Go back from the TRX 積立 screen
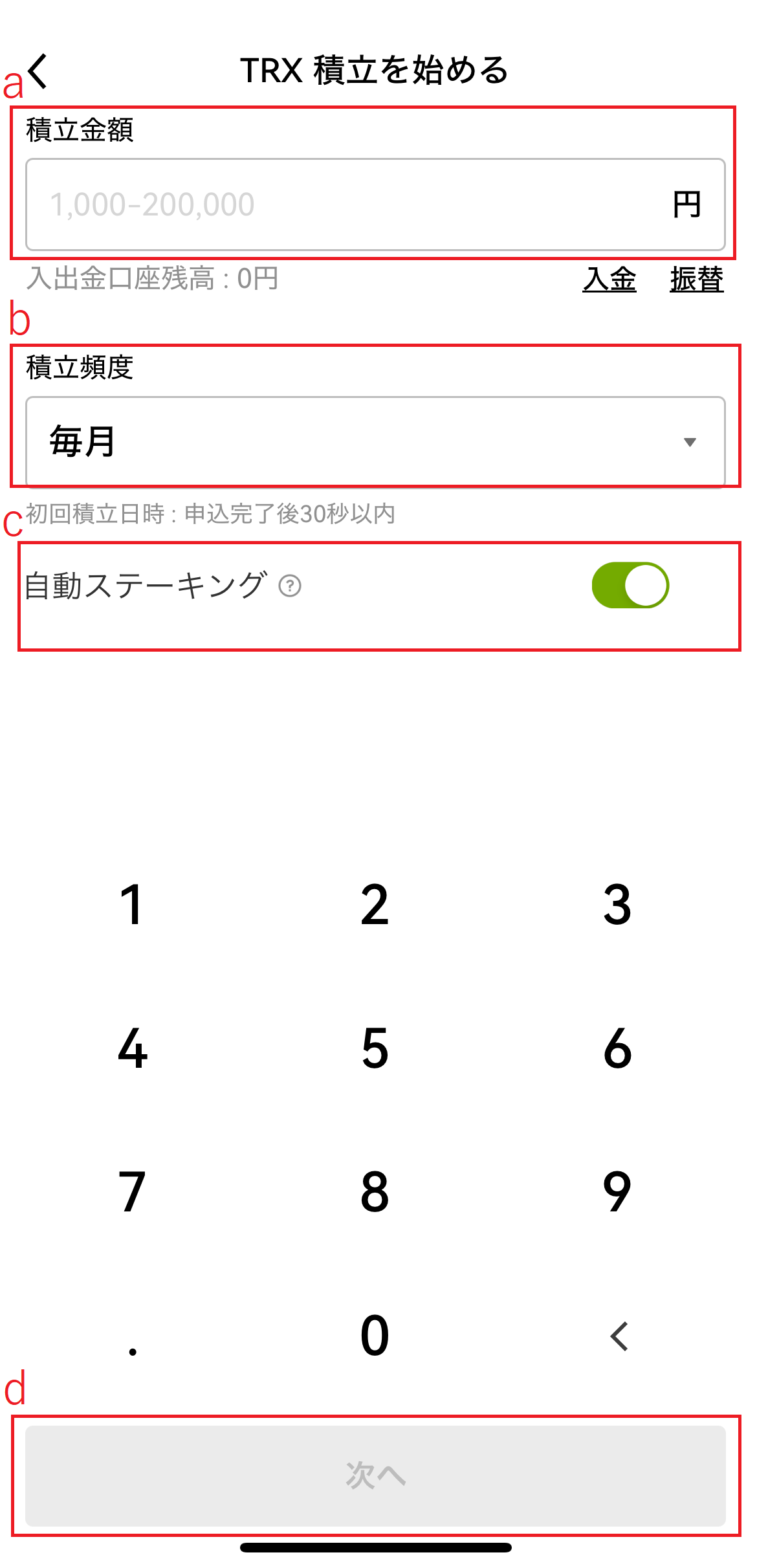The width and height of the screenshot is (757, 1568). [38, 71]
